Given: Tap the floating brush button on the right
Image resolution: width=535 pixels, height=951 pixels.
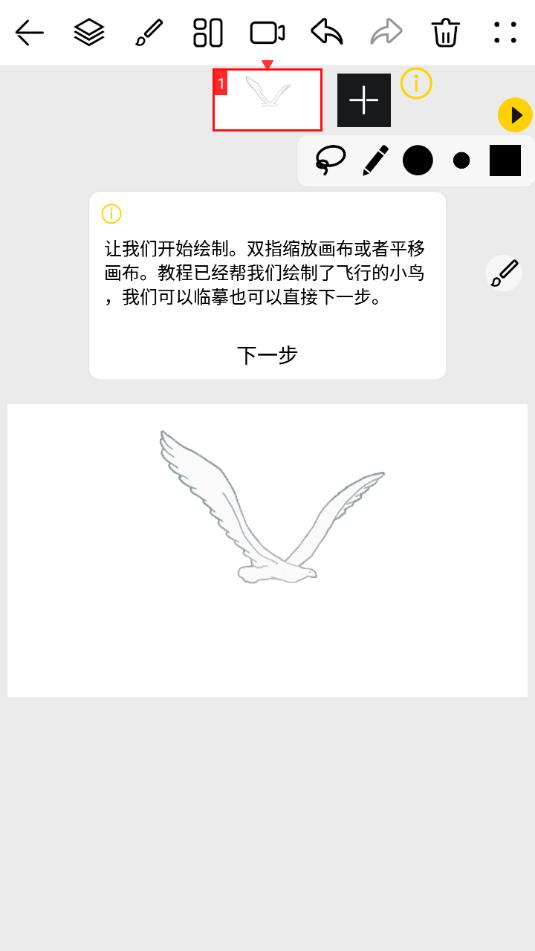Looking at the screenshot, I should pyautogui.click(x=504, y=273).
